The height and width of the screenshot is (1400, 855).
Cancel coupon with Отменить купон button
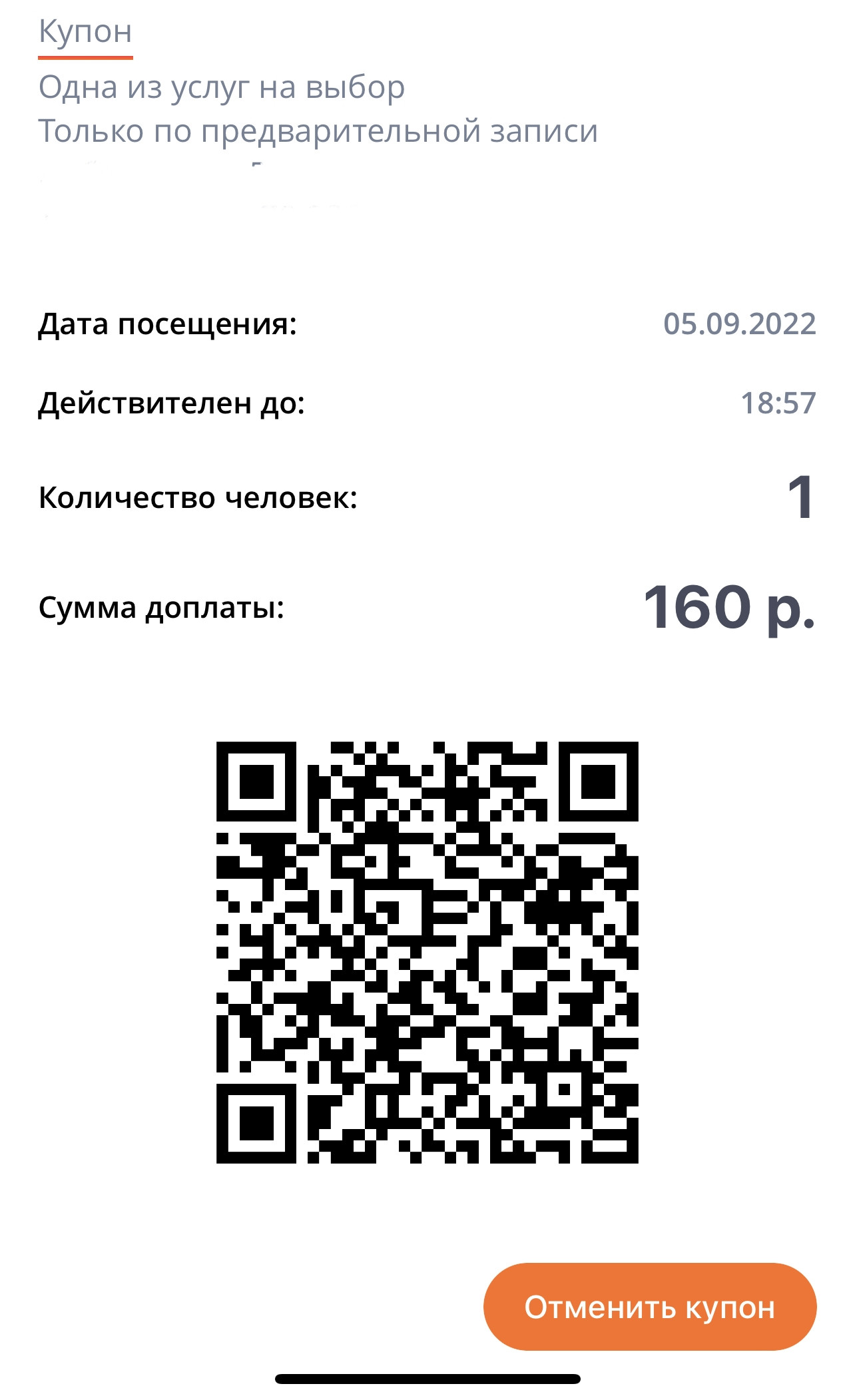coord(649,1307)
